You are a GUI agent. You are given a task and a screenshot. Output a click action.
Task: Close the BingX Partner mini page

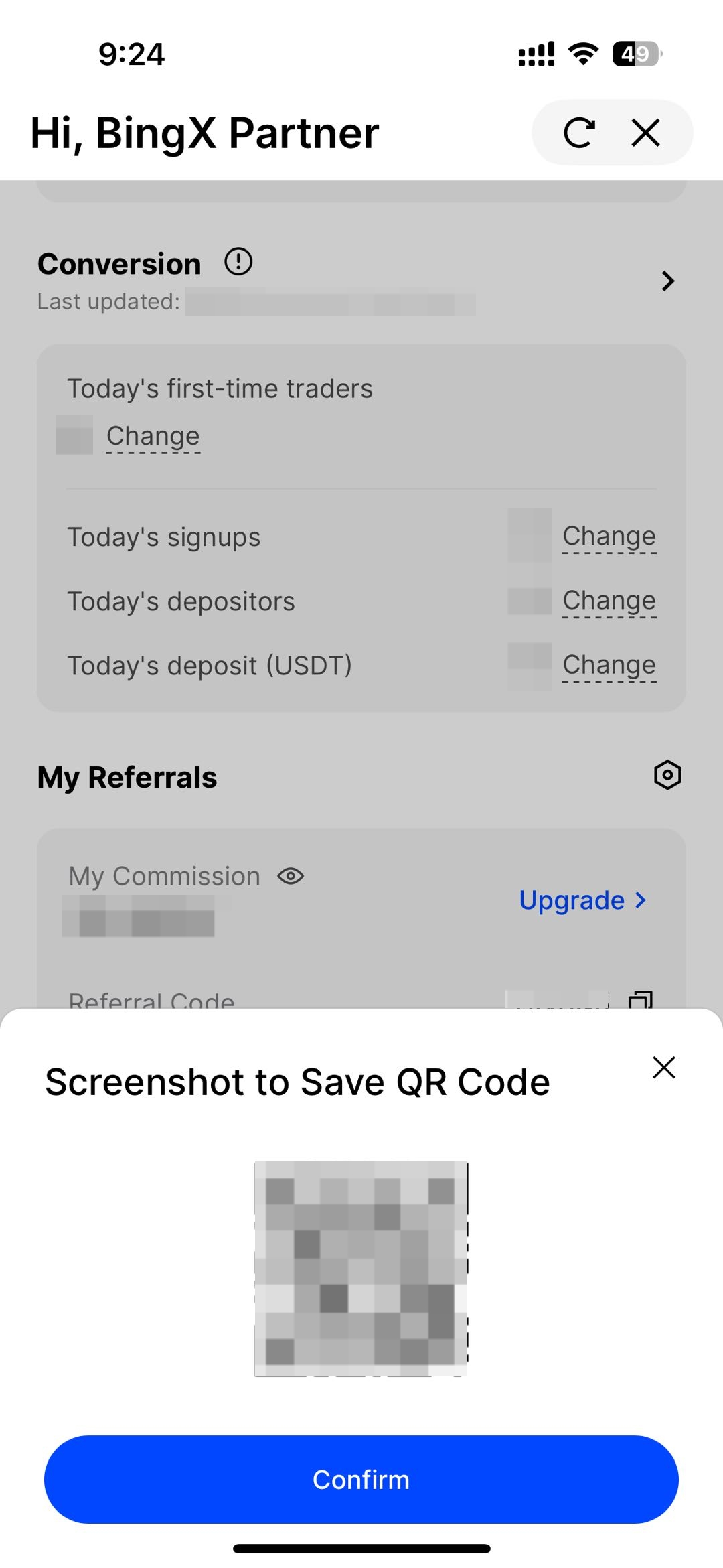click(x=645, y=133)
